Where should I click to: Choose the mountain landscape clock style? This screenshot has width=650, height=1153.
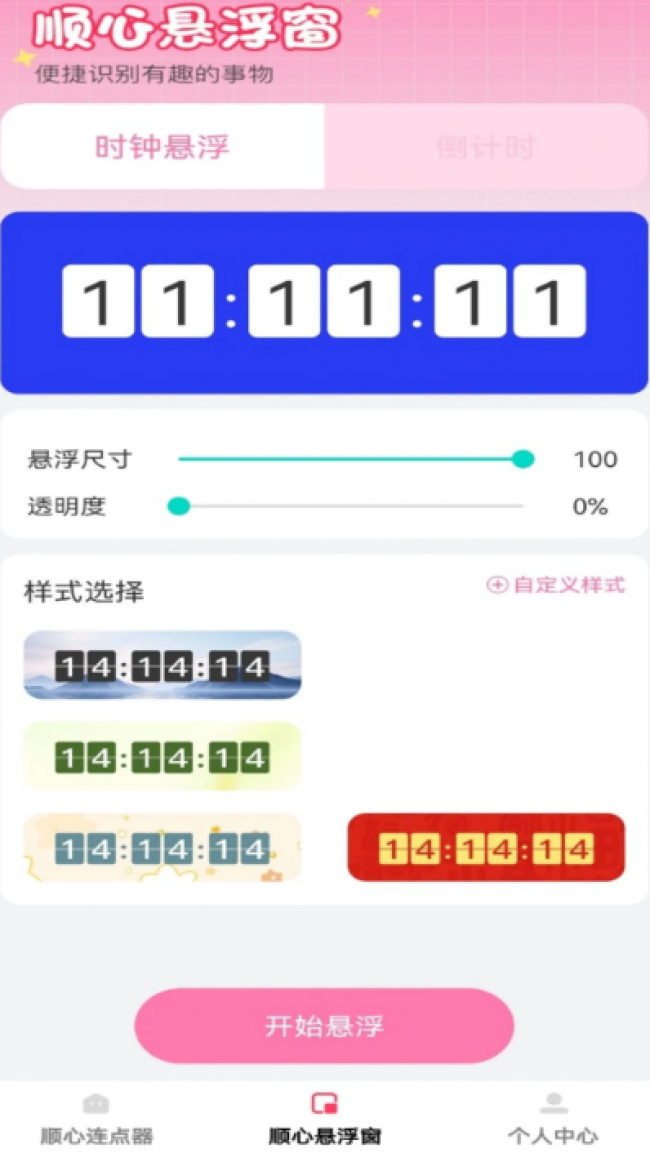(x=162, y=665)
